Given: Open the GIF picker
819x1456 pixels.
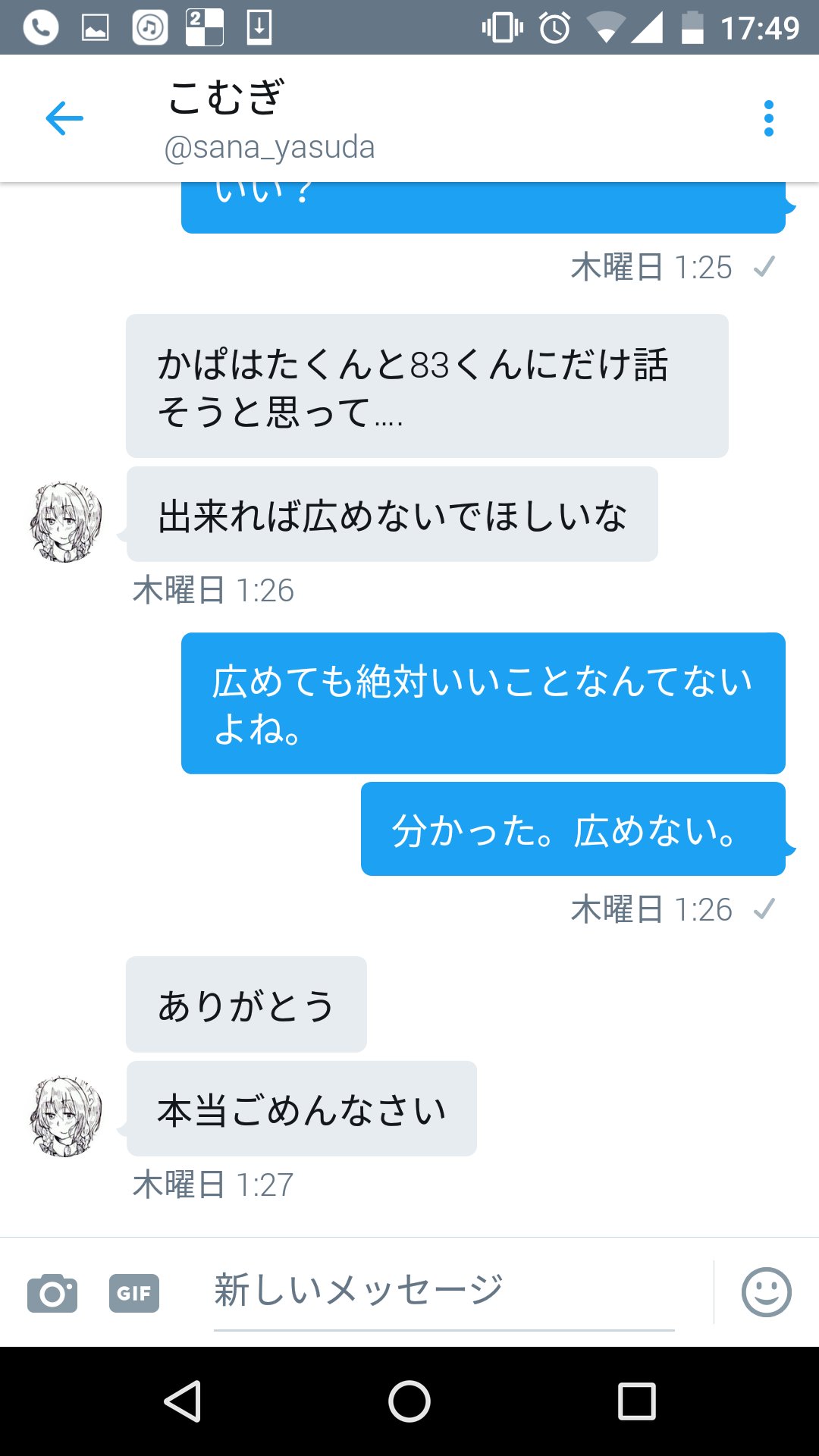Looking at the screenshot, I should click(134, 1293).
